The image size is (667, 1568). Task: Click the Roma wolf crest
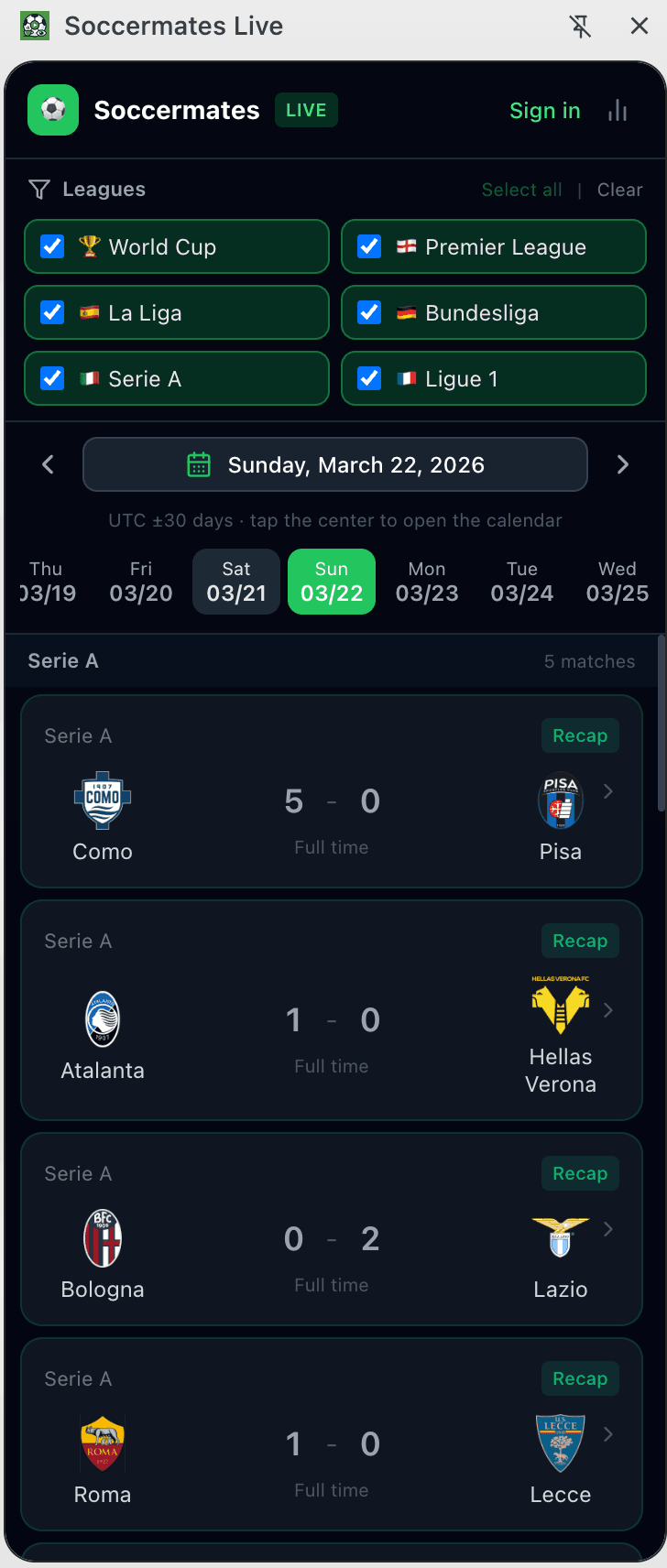(x=102, y=1443)
